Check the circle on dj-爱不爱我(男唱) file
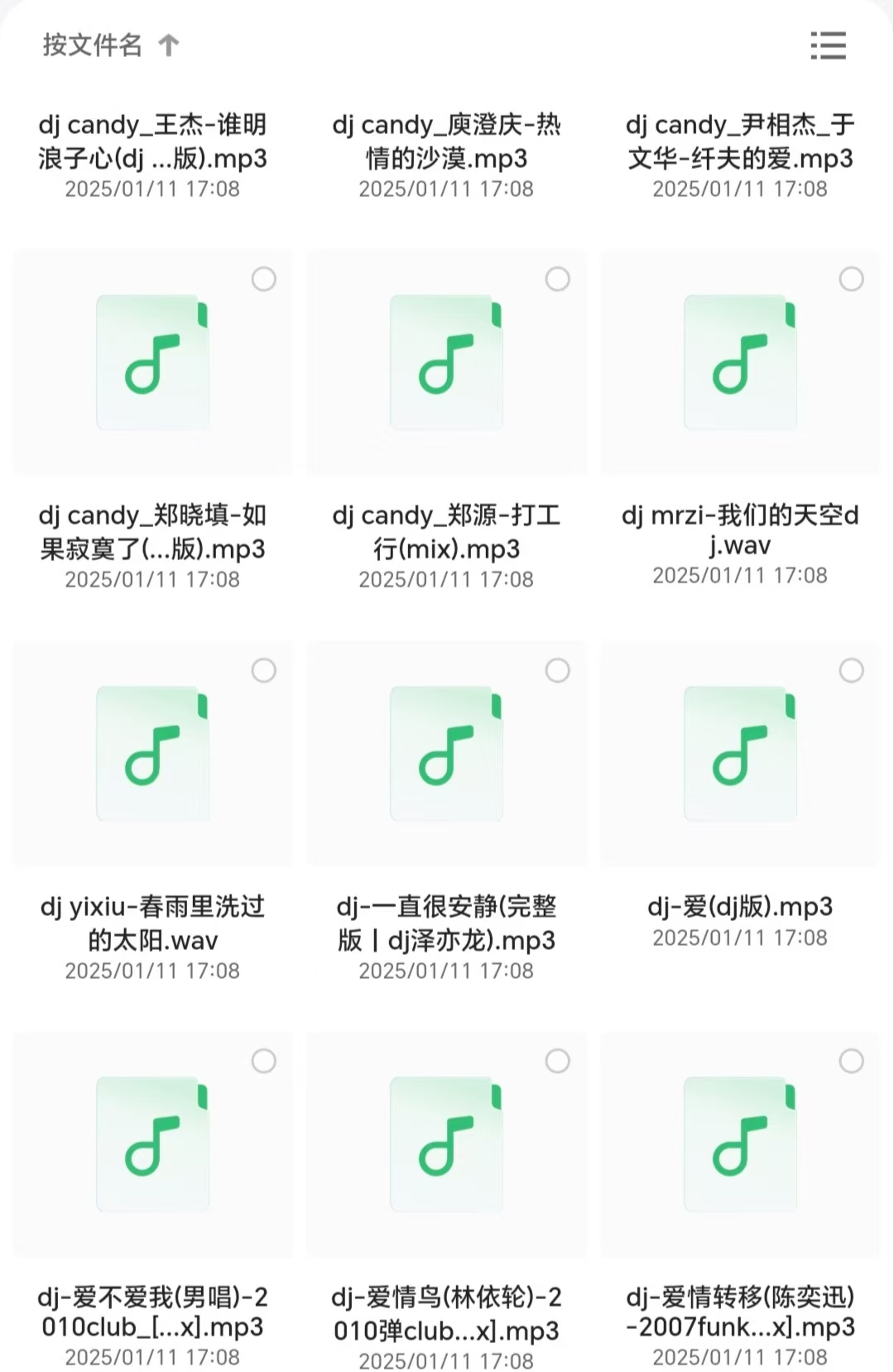This screenshot has height=1372, width=894. 263,1060
